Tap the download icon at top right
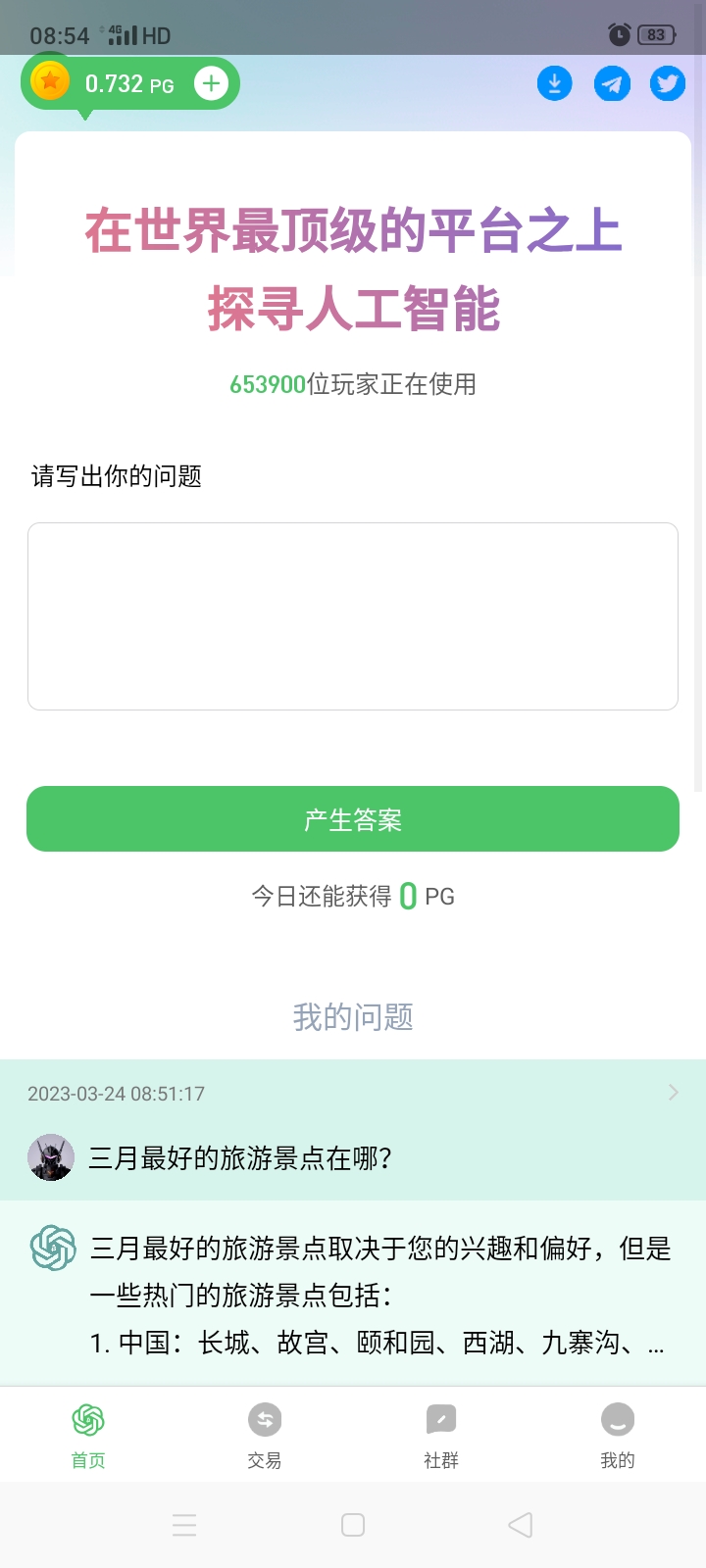Viewport: 706px width, 1568px height. click(x=555, y=83)
